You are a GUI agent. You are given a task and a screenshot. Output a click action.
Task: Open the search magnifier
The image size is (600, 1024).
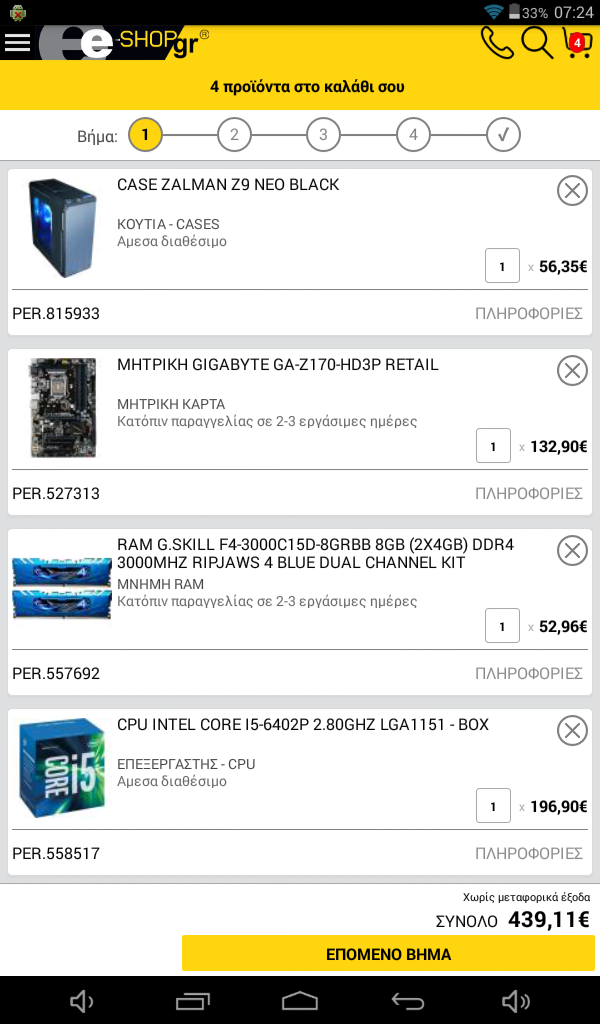(x=537, y=42)
